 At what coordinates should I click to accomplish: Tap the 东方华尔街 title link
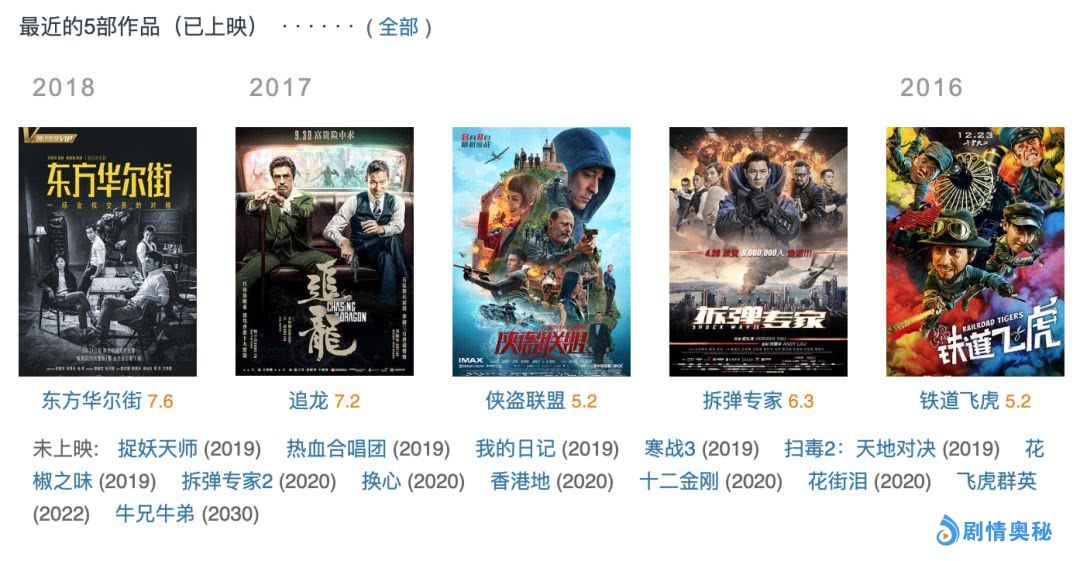click(91, 401)
